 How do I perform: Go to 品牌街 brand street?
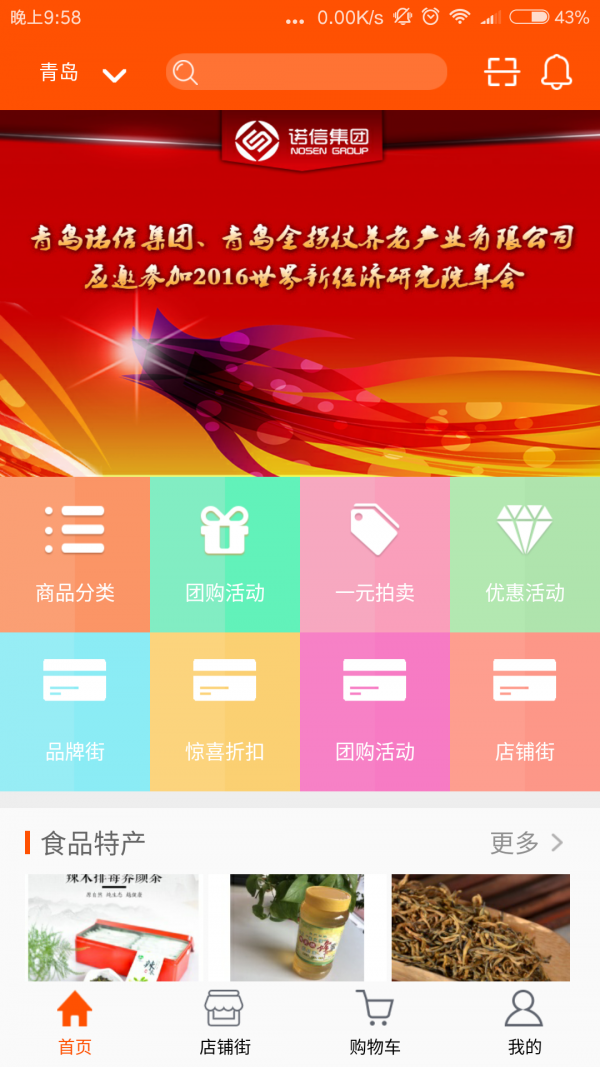(x=75, y=712)
